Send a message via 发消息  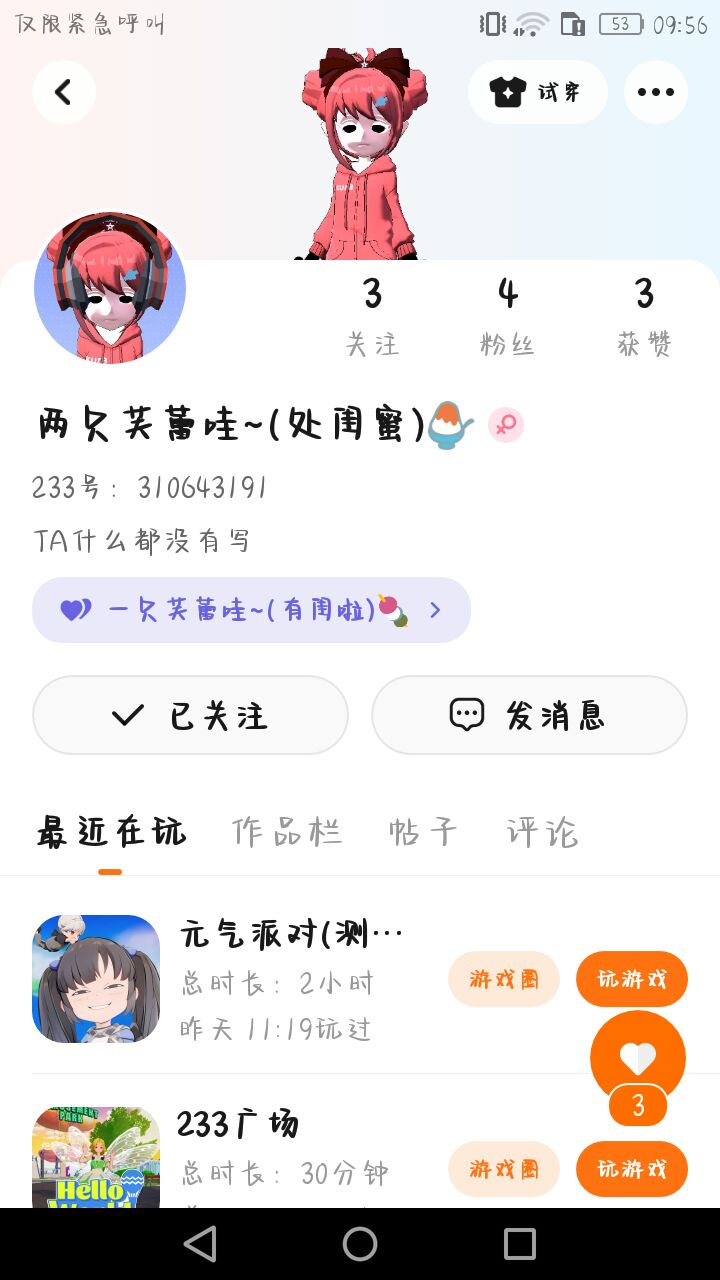click(x=529, y=715)
